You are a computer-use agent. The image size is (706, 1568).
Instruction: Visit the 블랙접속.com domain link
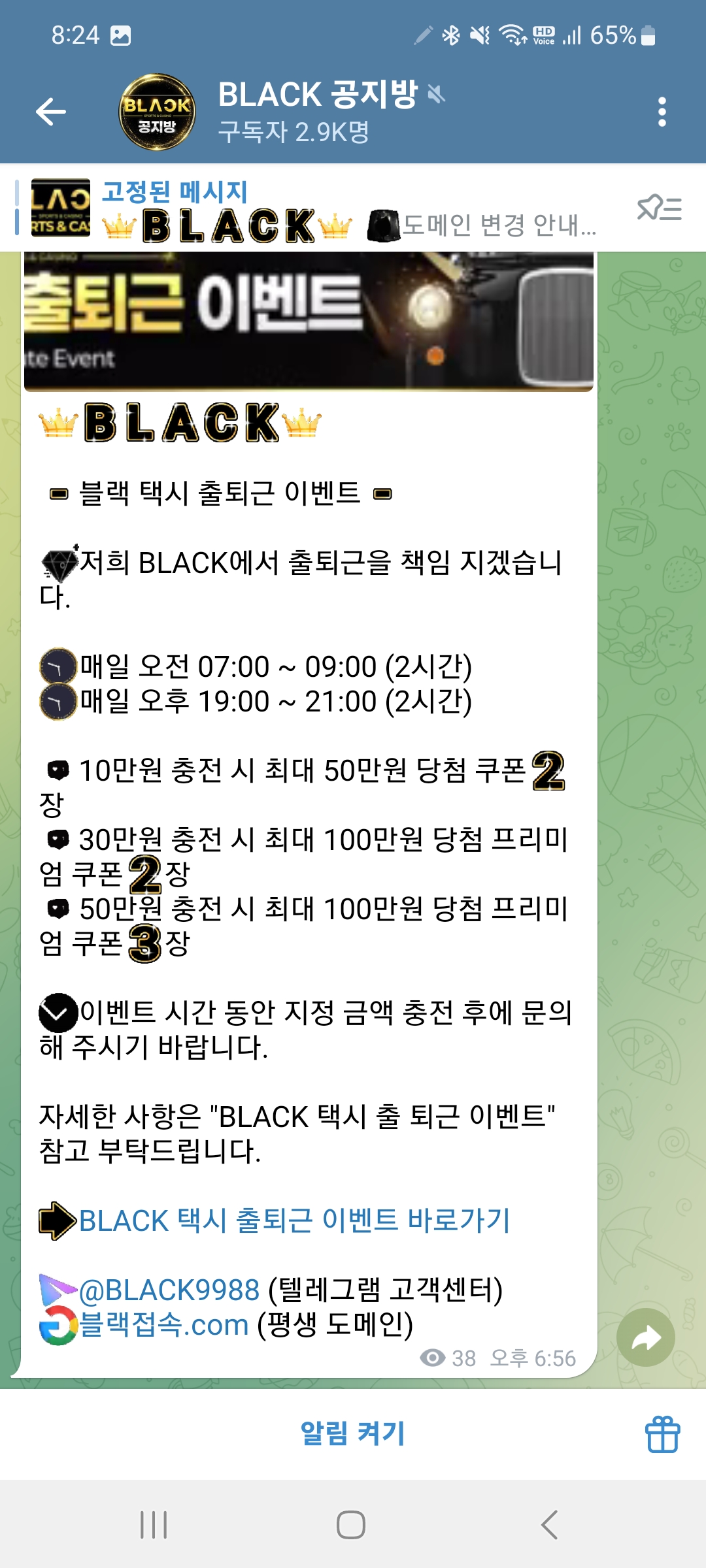coord(164,1324)
